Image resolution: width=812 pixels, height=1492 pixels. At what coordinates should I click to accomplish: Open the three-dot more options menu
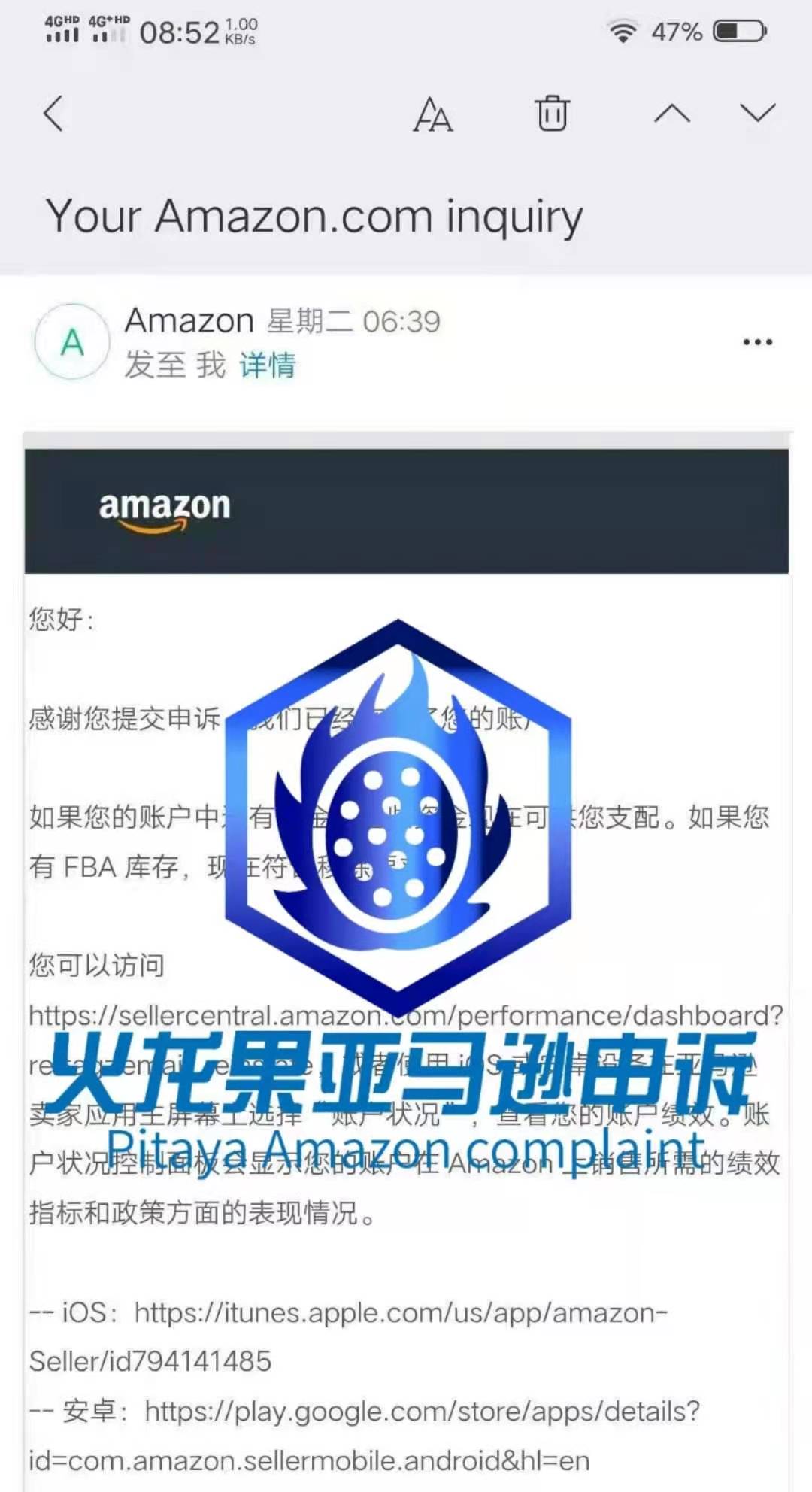[x=757, y=342]
